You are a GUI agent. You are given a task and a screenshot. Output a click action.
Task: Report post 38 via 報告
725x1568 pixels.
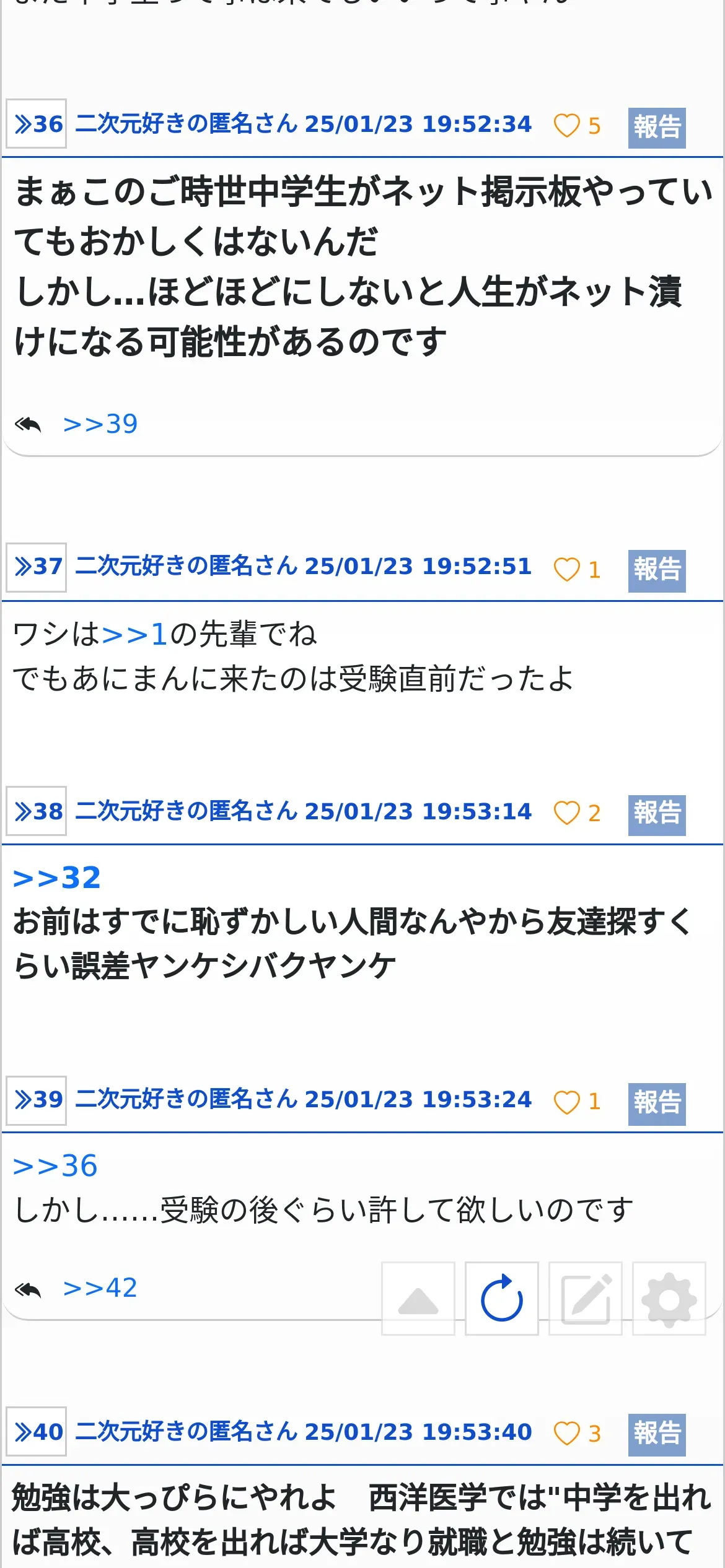(x=657, y=814)
